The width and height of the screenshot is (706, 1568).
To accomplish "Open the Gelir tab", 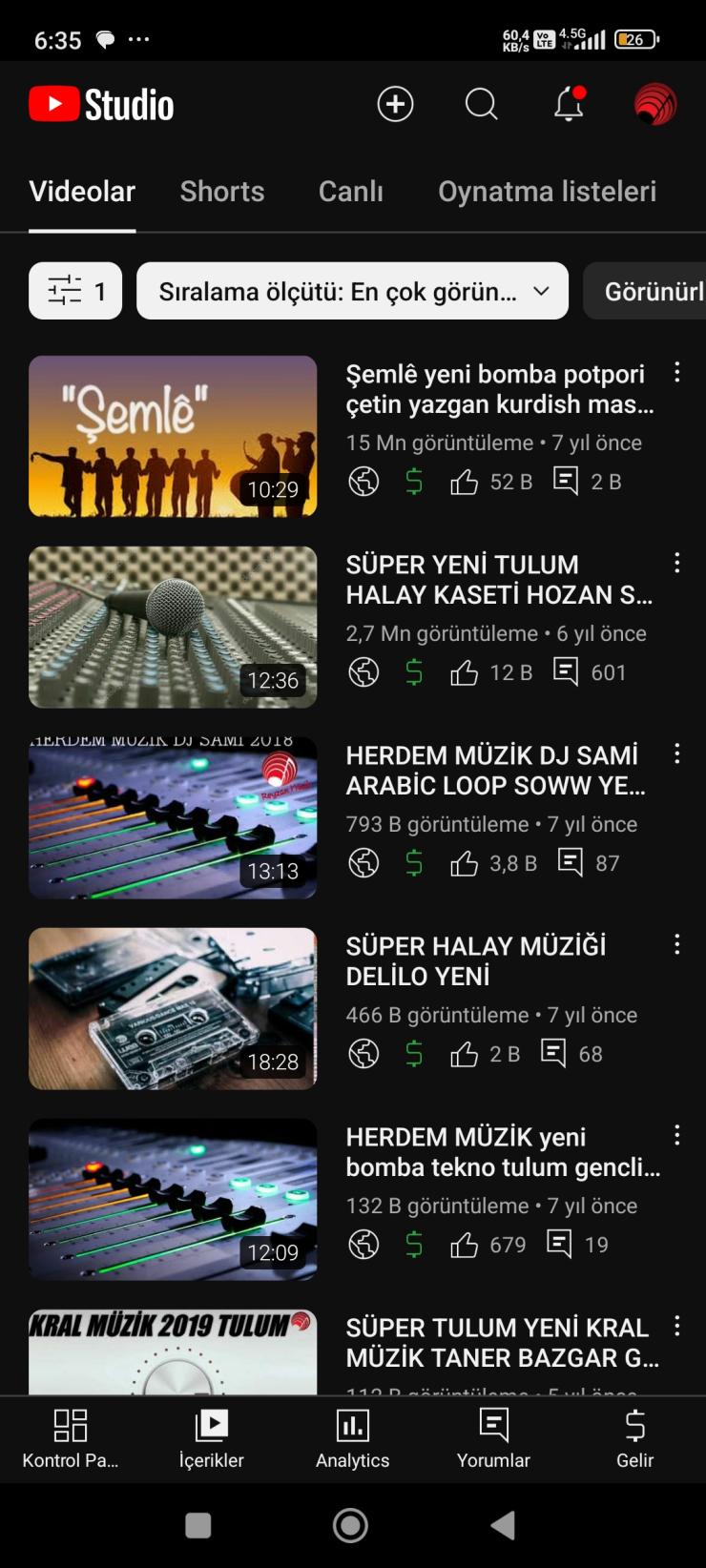I will click(634, 1438).
